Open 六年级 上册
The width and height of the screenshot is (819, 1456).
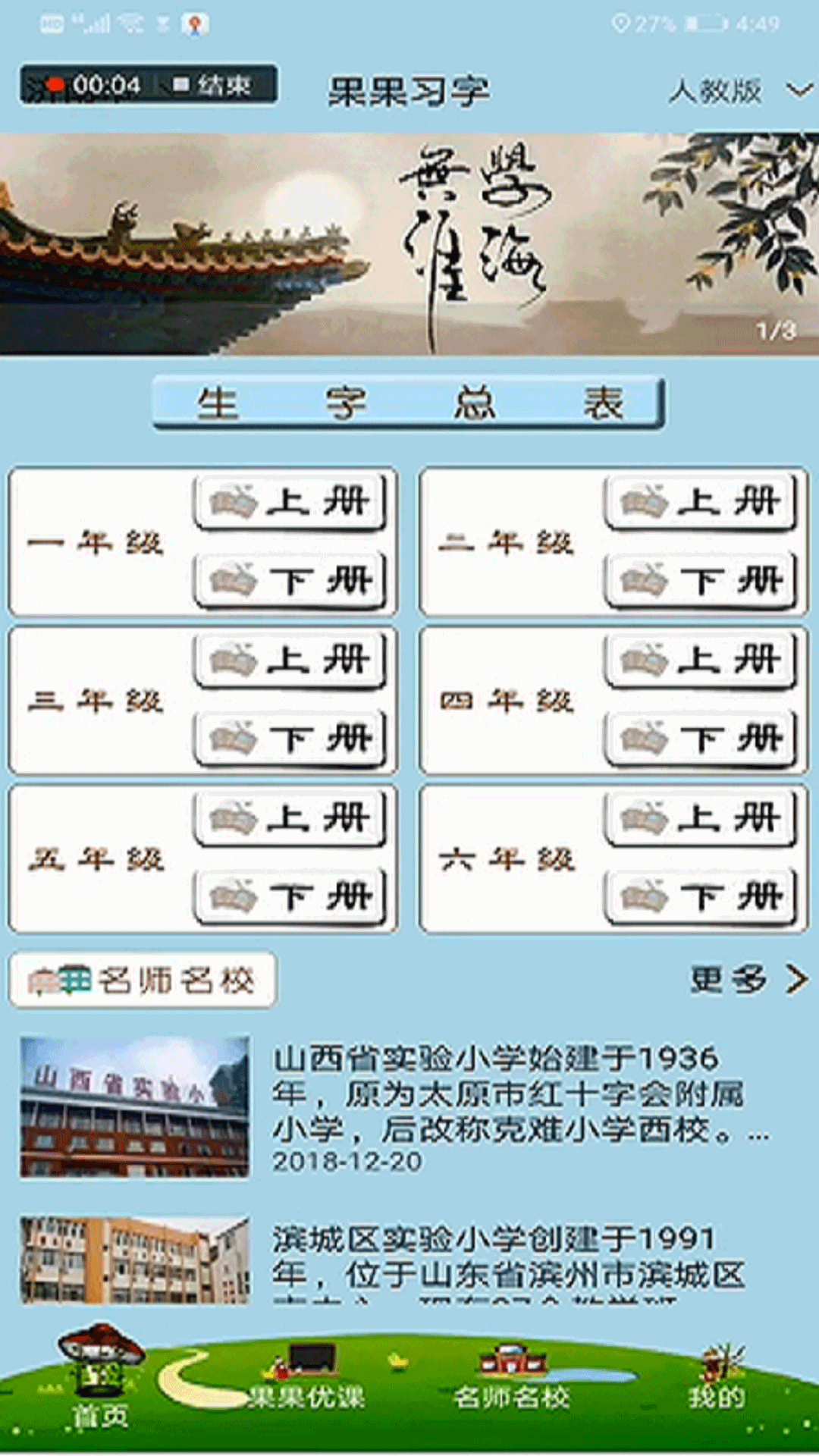(x=701, y=818)
